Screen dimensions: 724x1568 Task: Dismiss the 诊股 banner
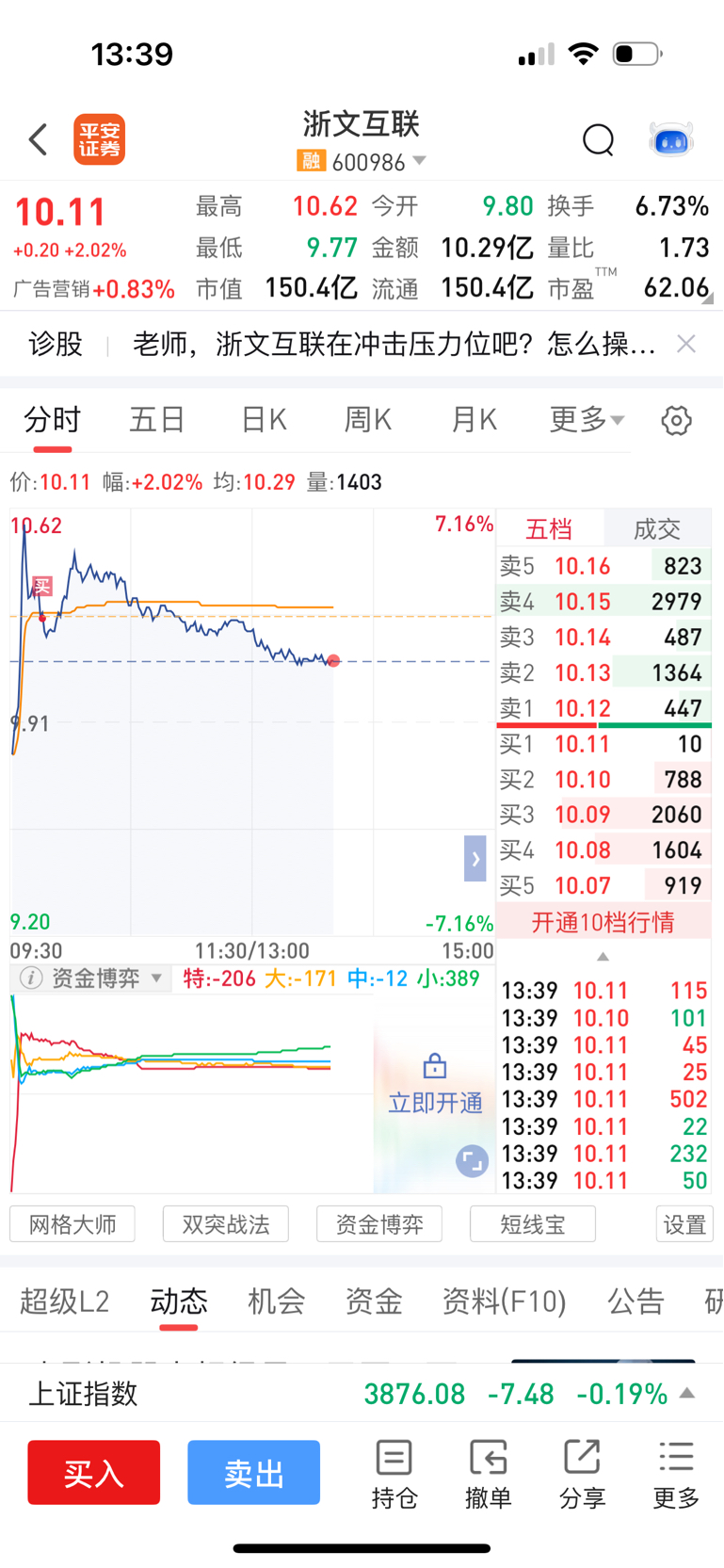[x=686, y=344]
